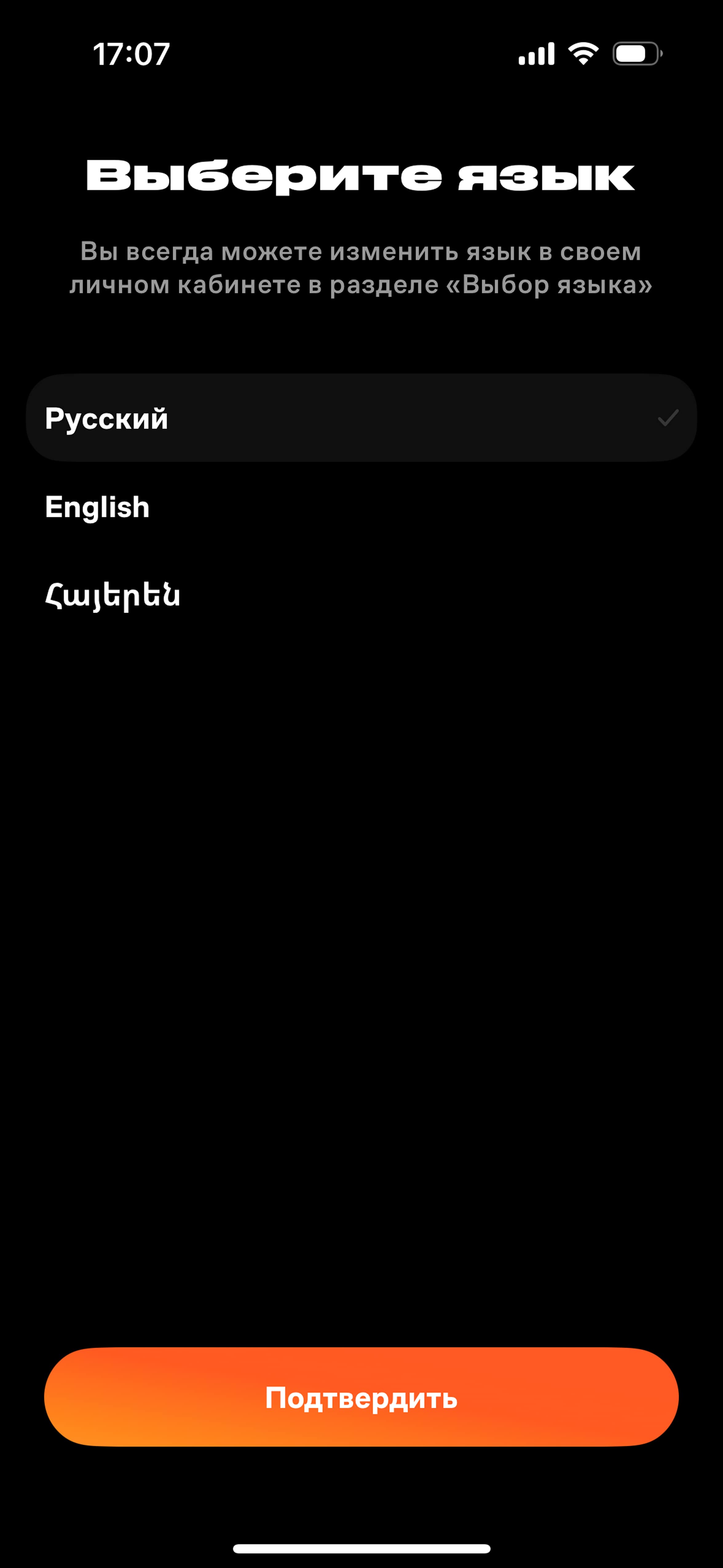The width and height of the screenshot is (723, 1568).
Task: Confirm selection with the Подтвердить button
Action: [x=361, y=1398]
